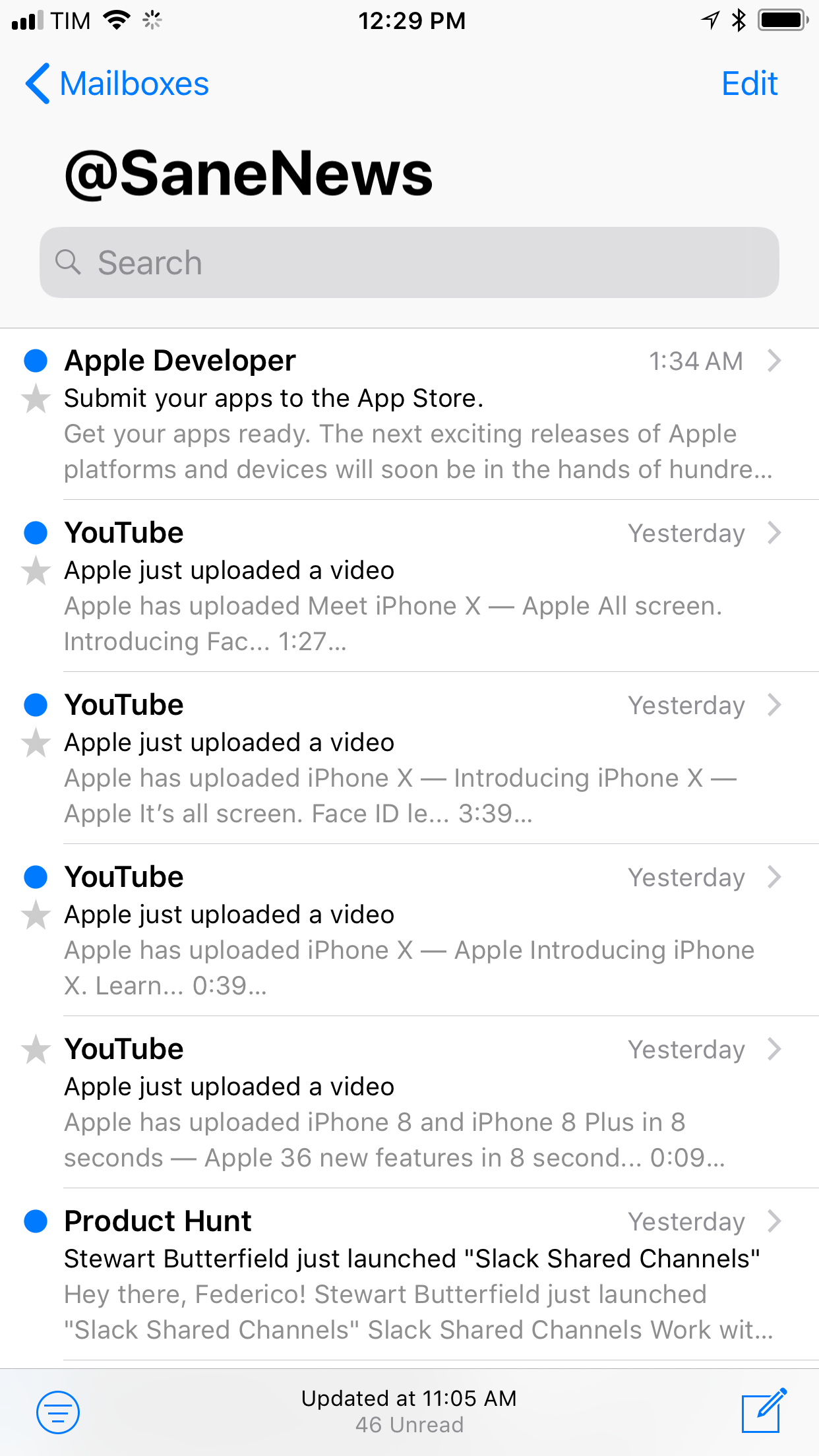Tap the Search field
819x1456 pixels.
coord(409,262)
